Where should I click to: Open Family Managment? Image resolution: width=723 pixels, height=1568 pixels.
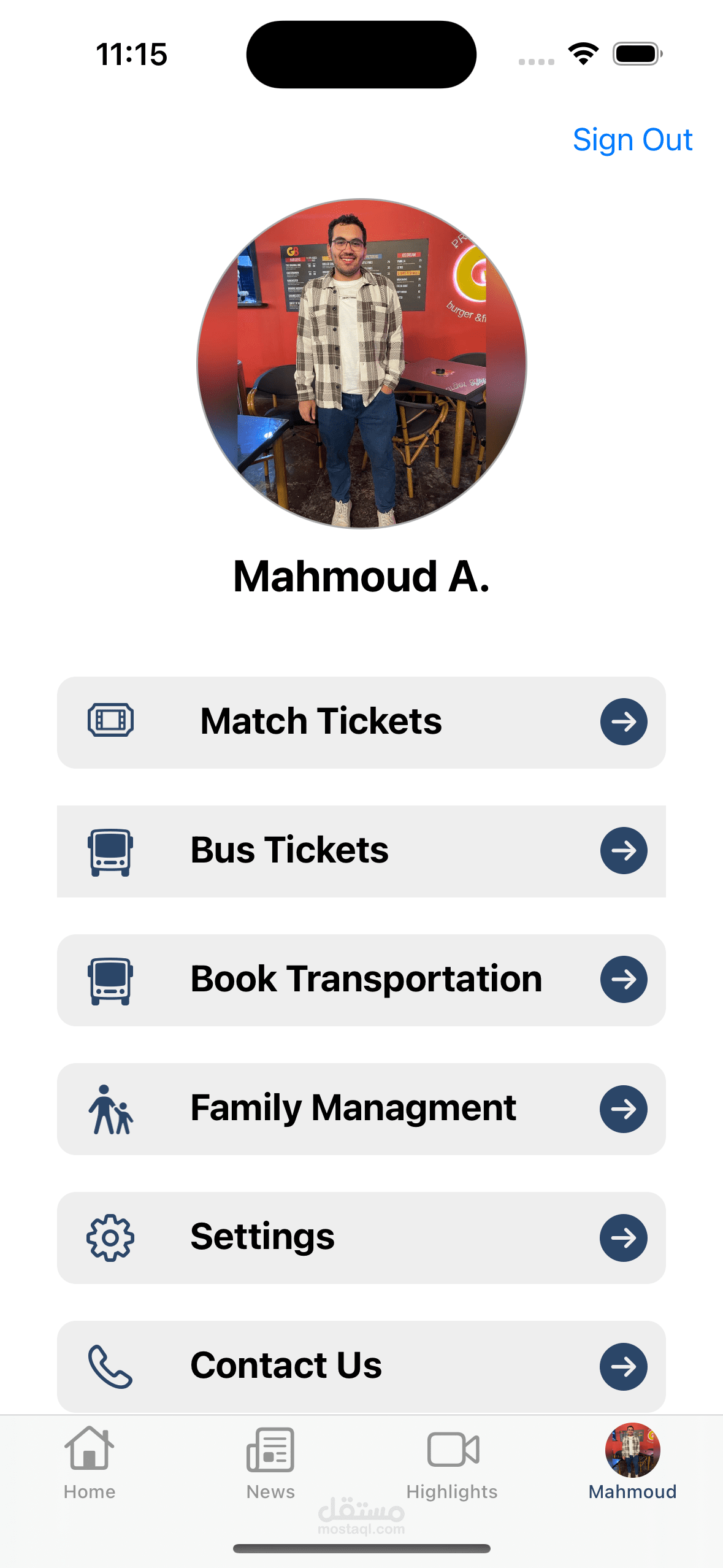coord(361,1109)
